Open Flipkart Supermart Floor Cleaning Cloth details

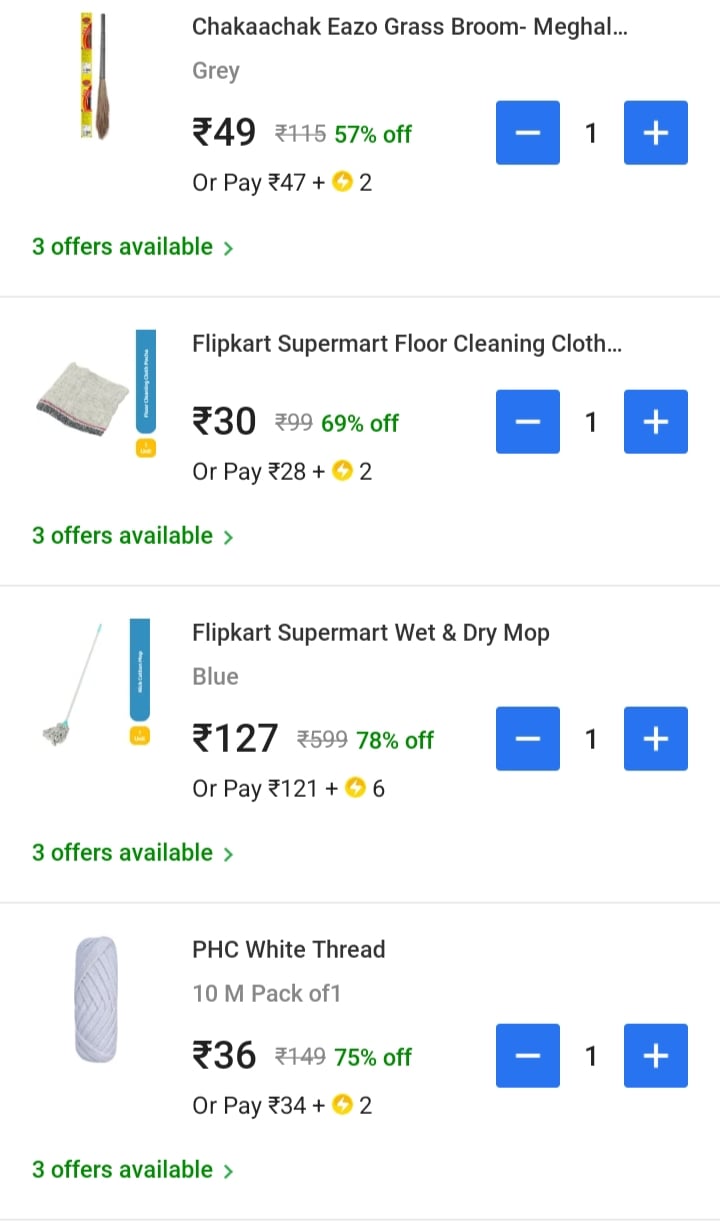(x=406, y=344)
